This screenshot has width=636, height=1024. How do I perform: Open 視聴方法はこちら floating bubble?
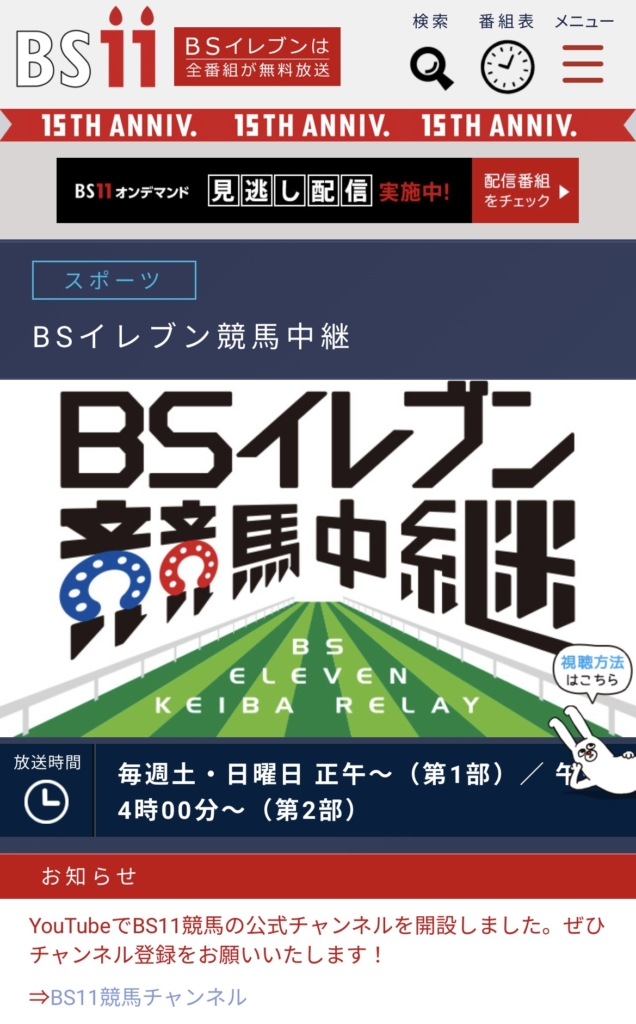591,670
